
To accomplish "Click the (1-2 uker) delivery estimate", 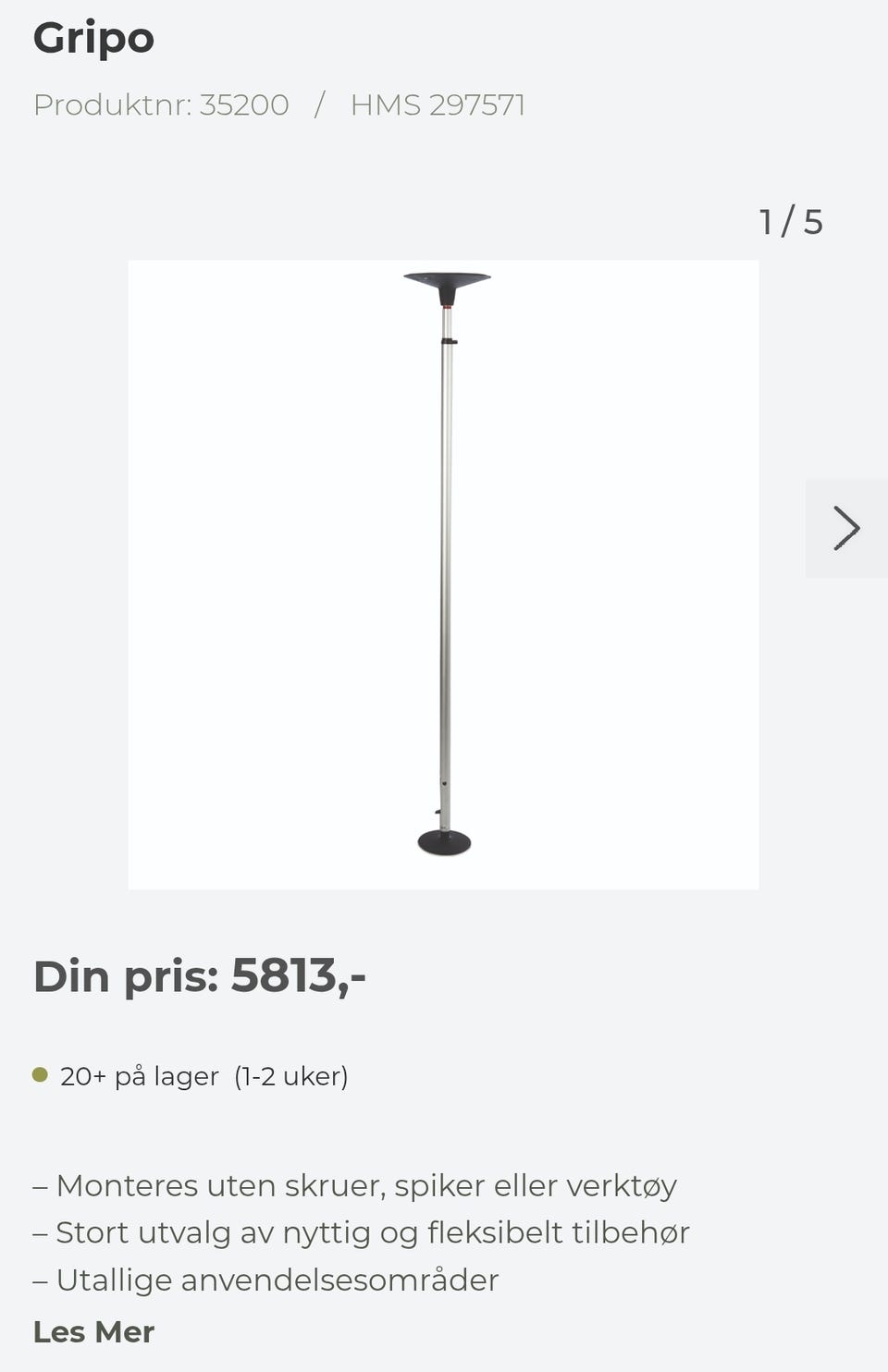I will tap(293, 1075).
